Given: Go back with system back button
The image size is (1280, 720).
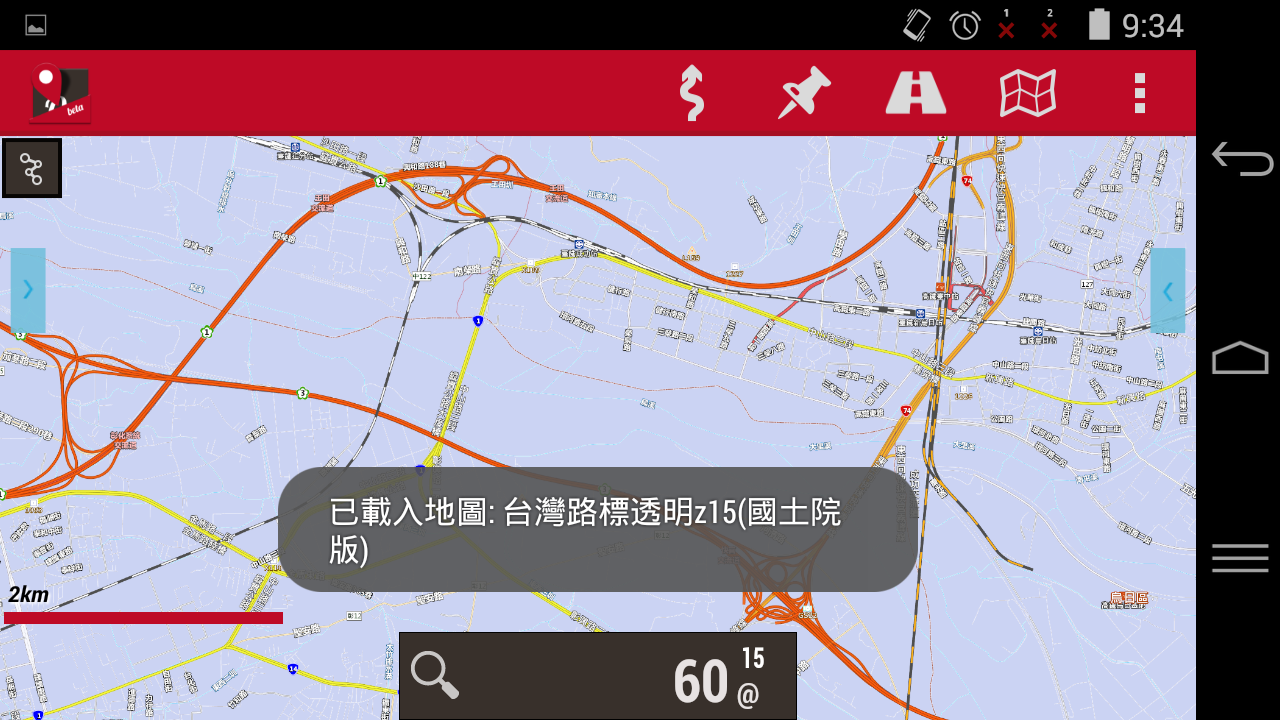Looking at the screenshot, I should 1241,159.
